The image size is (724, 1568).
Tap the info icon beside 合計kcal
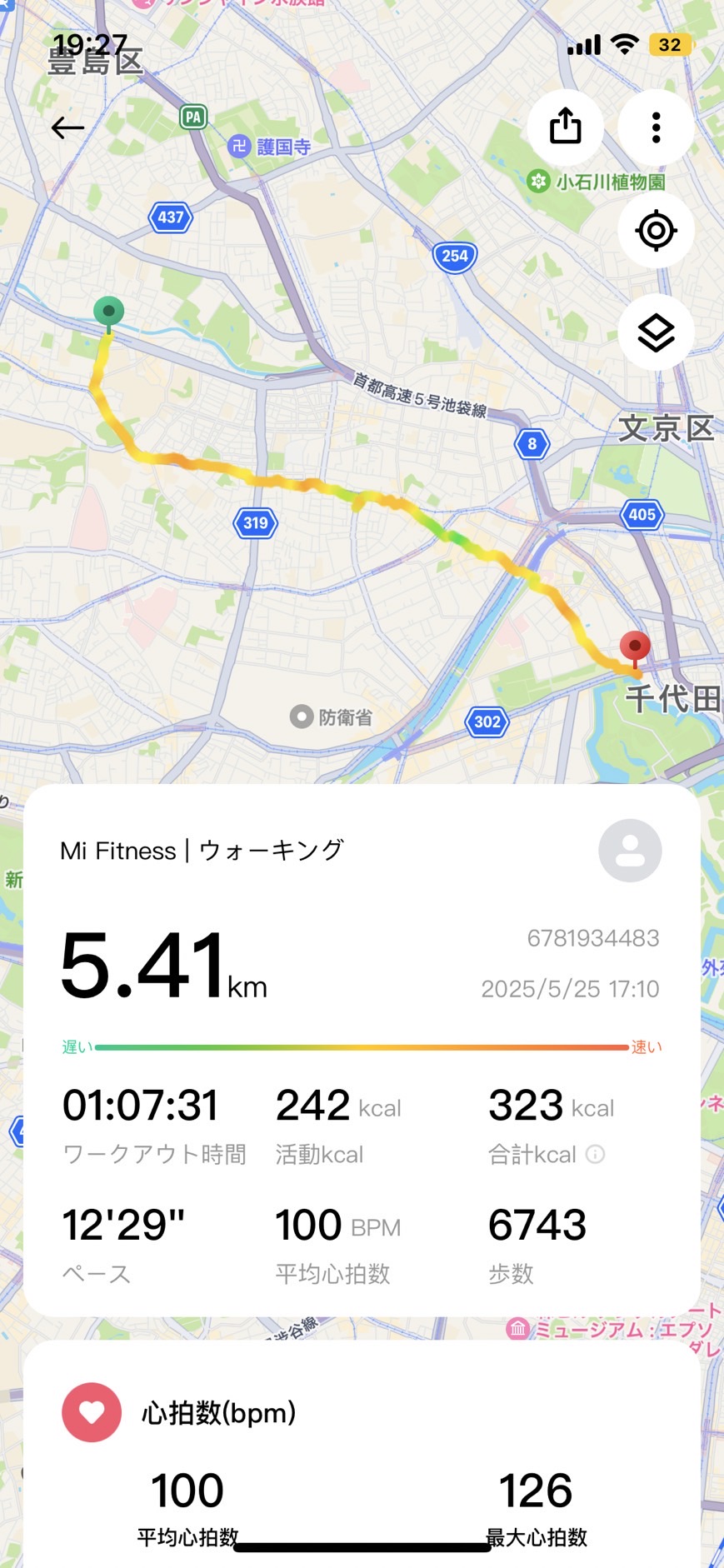[x=595, y=1154]
